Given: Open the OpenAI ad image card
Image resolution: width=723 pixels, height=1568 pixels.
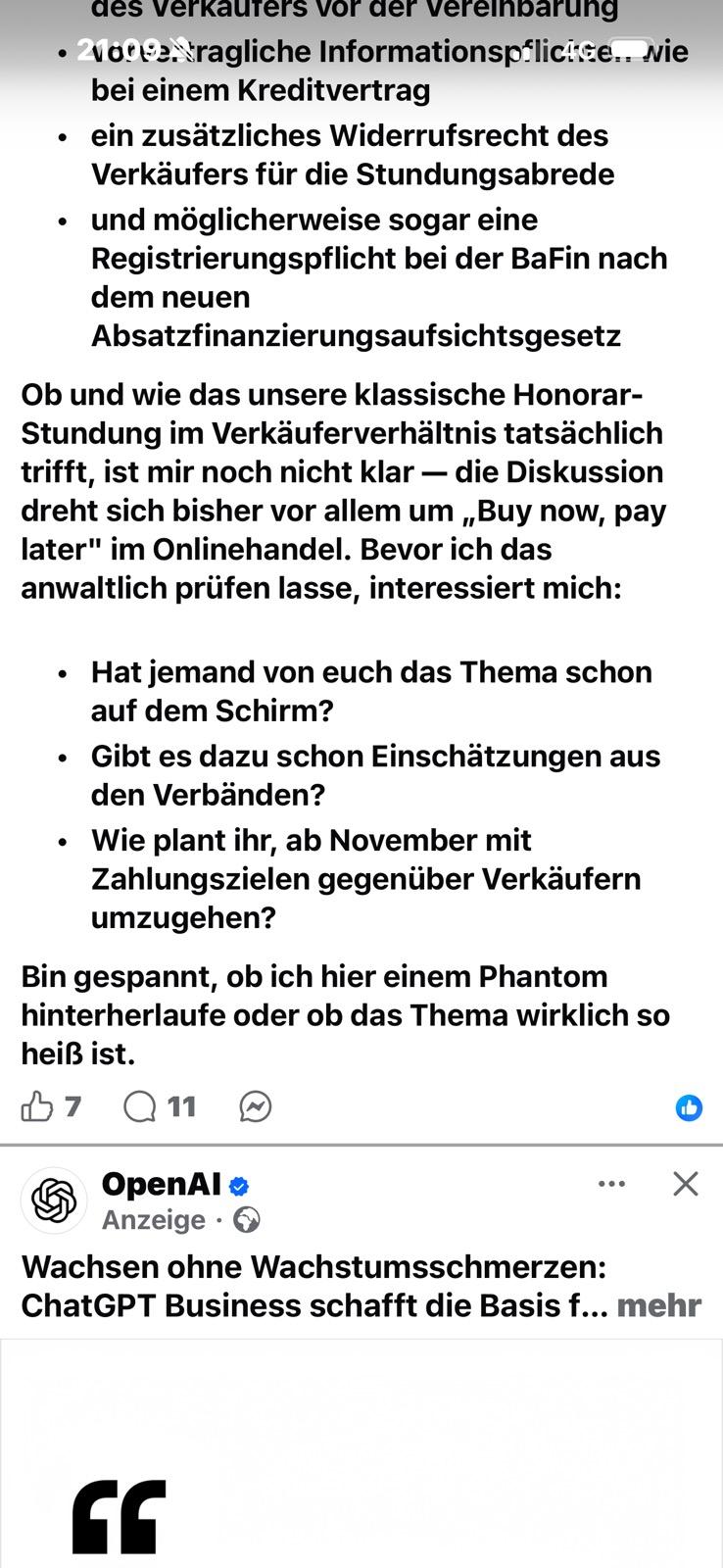Looking at the screenshot, I should (361, 1454).
